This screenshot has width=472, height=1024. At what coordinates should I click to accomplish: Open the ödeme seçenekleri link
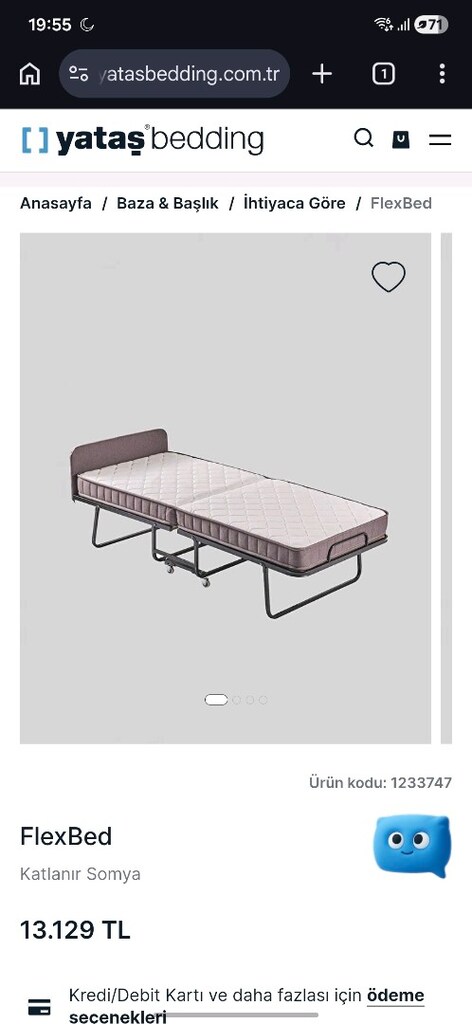coord(247,1006)
